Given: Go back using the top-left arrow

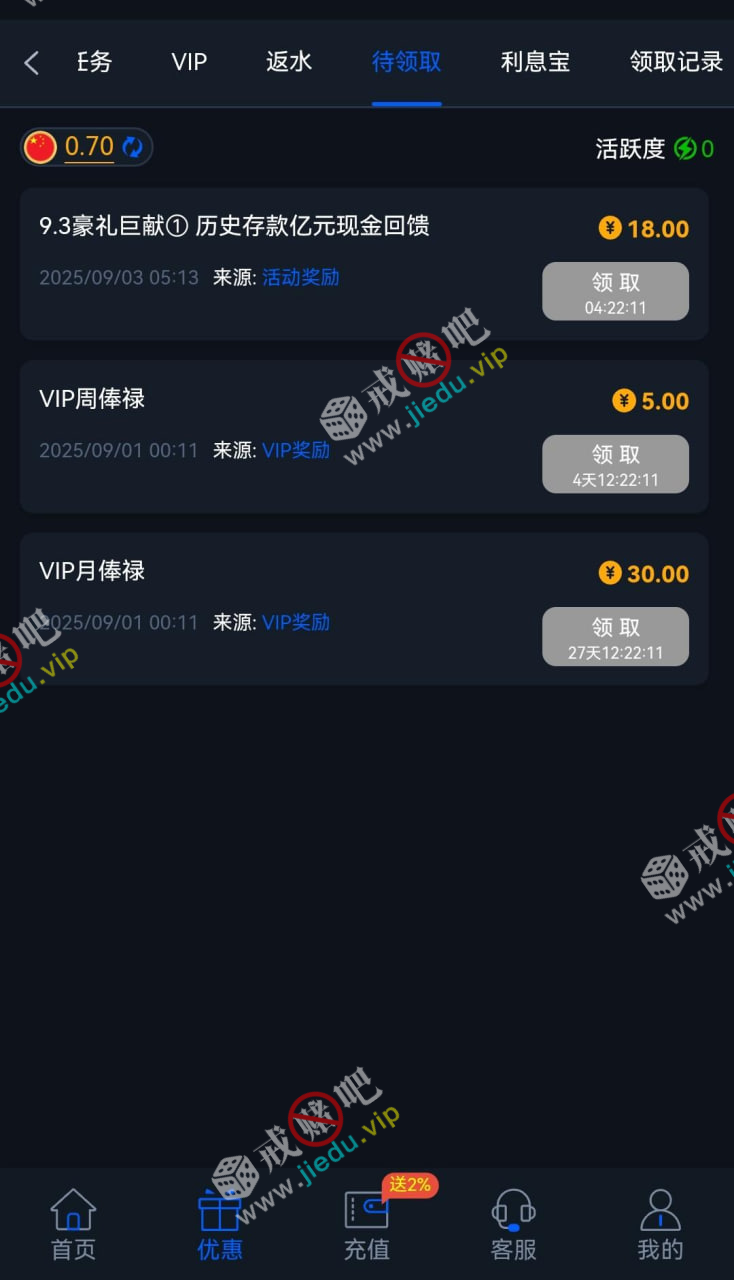Looking at the screenshot, I should [31, 63].
